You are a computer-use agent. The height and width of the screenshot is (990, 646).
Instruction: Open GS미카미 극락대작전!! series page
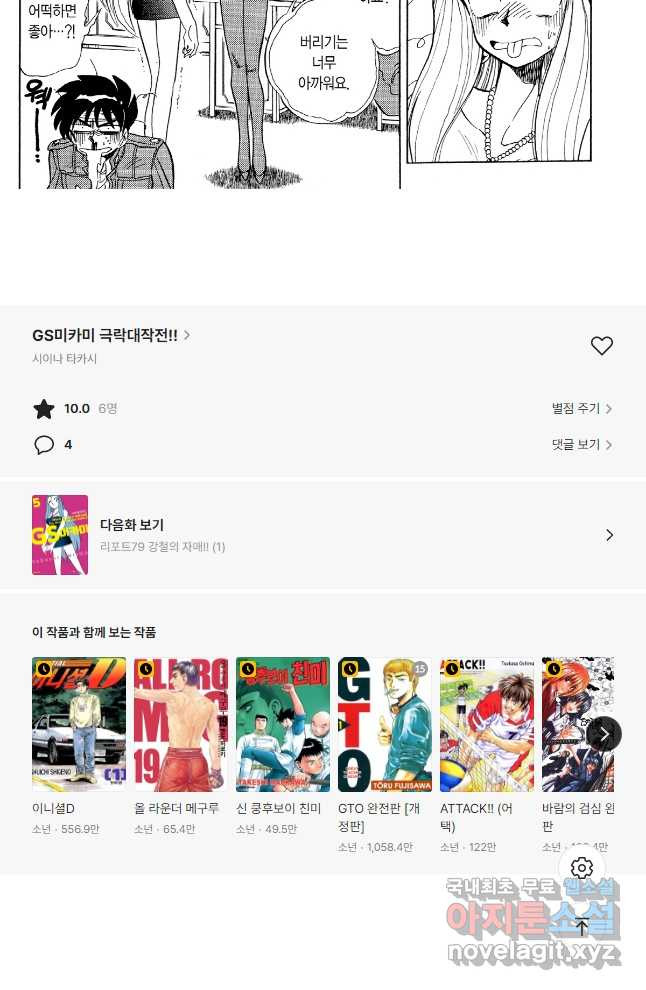click(x=110, y=336)
